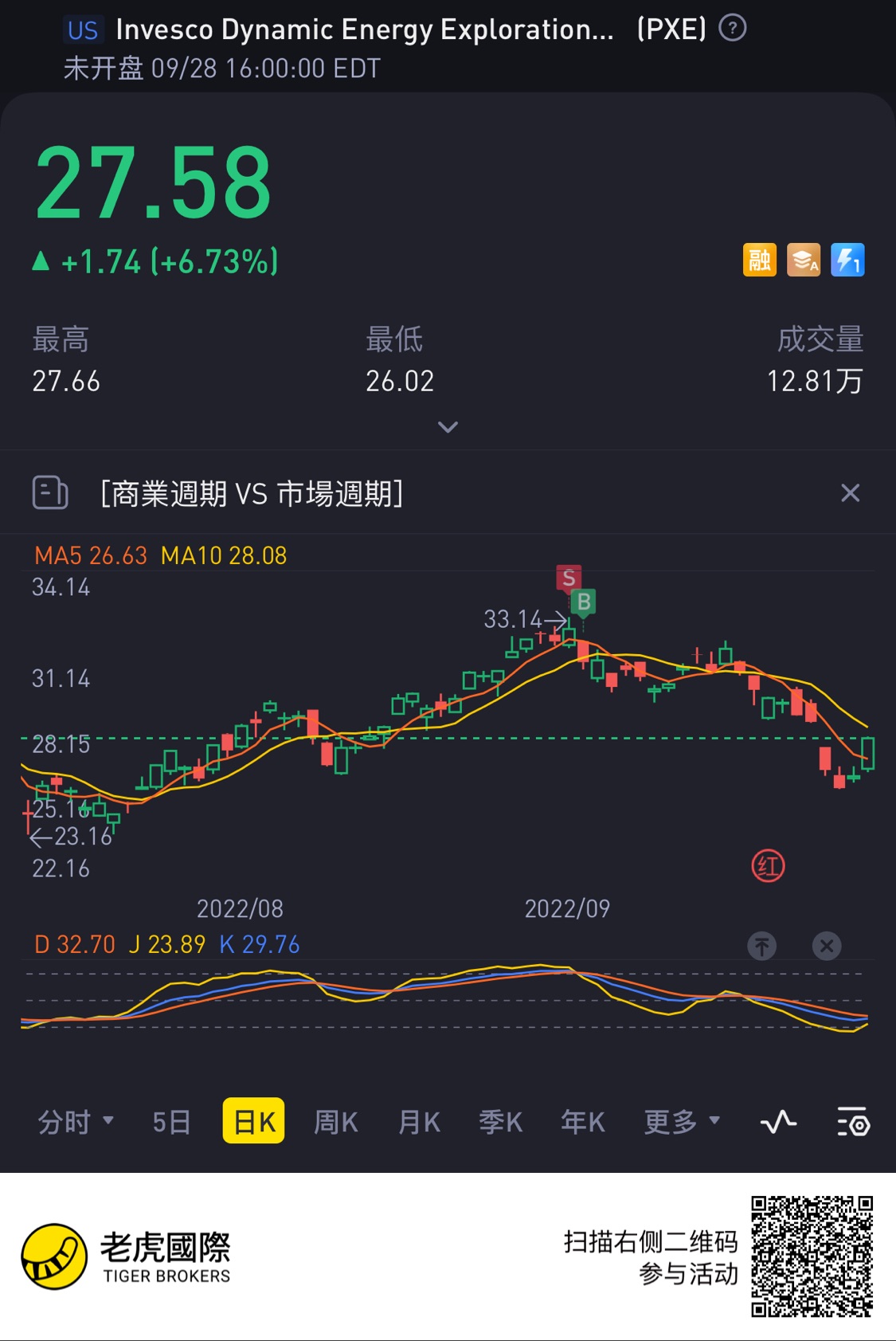This screenshot has height=1341, width=896.
Task: Switch to 周K weekly chart
Action: (335, 1122)
